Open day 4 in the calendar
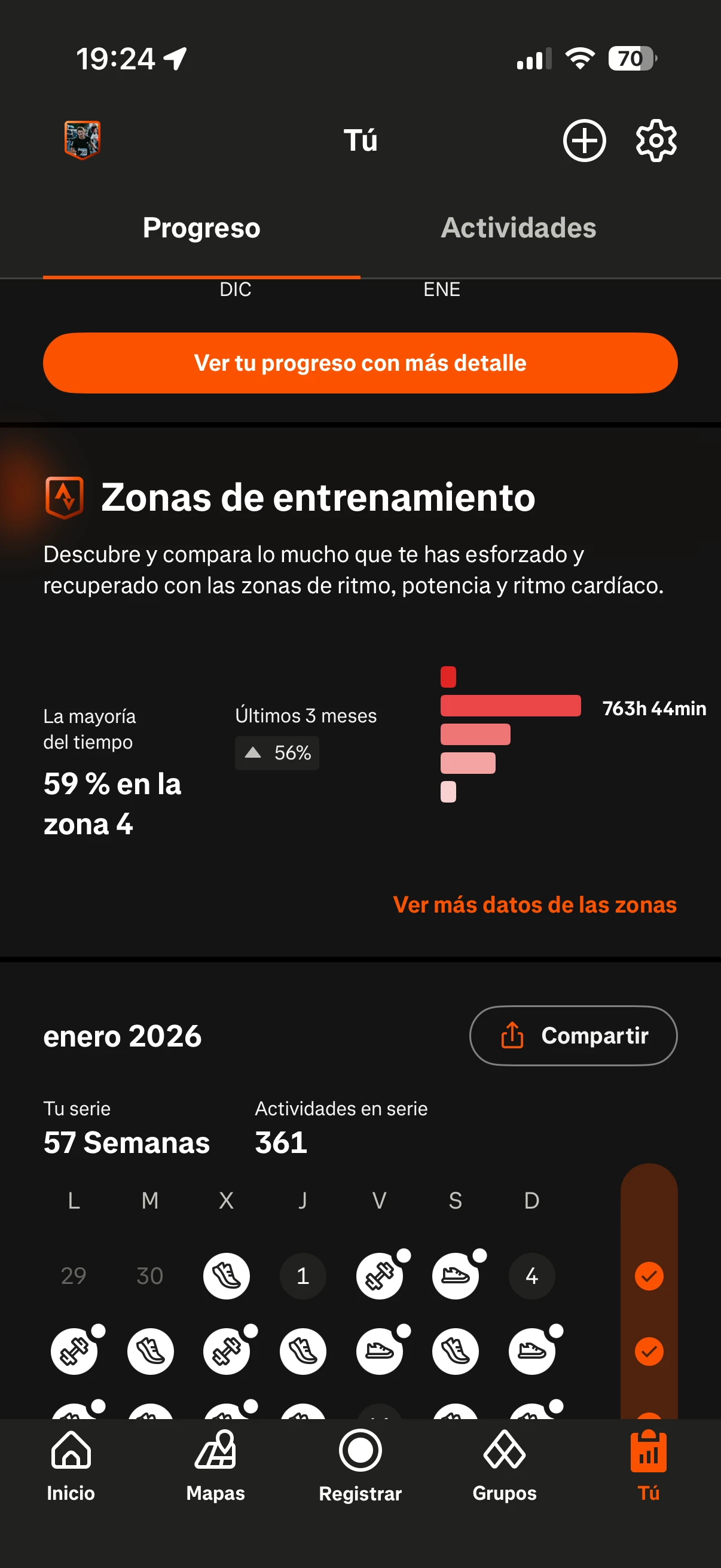The height and width of the screenshot is (1568, 721). 531,1276
